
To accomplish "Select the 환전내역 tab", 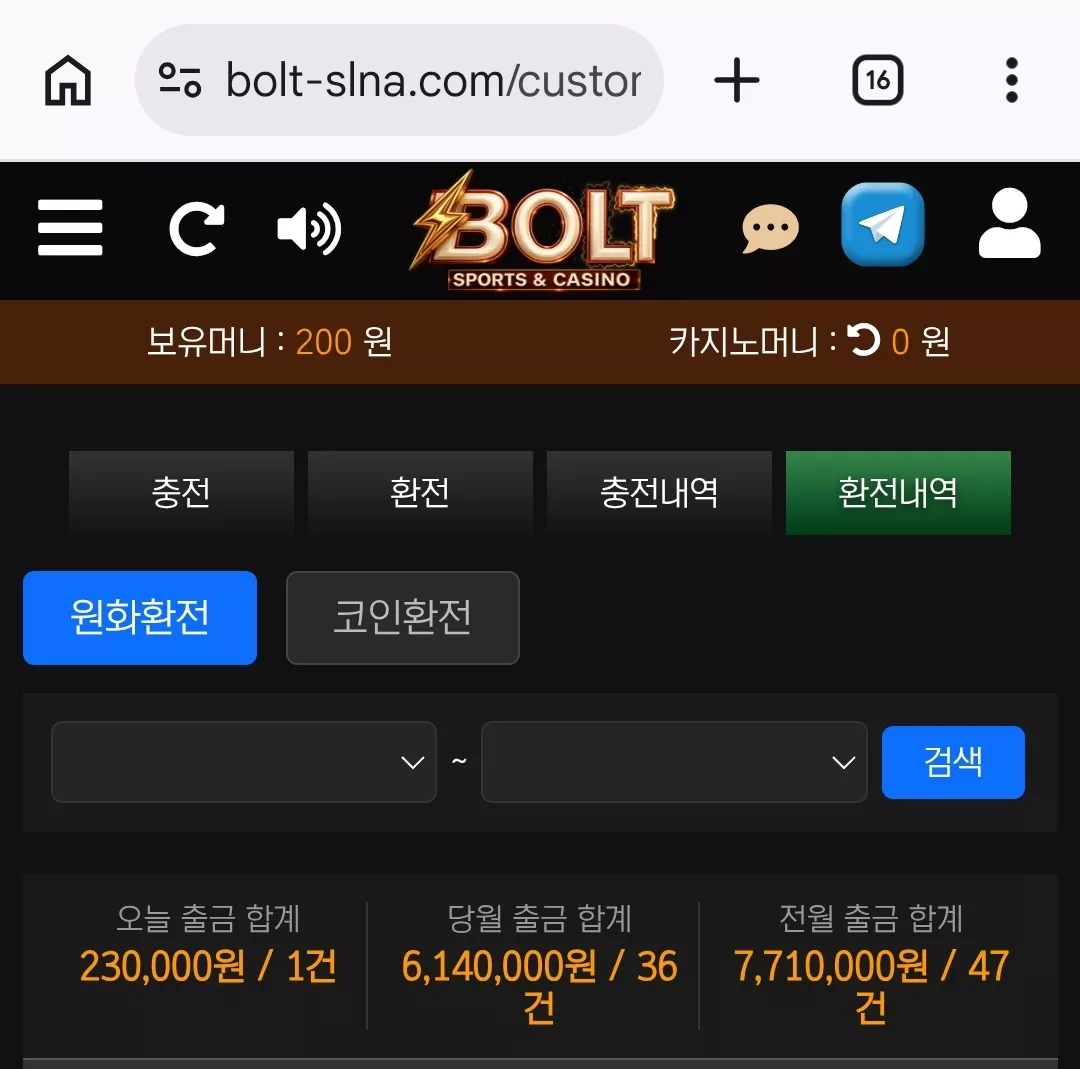I will tap(898, 492).
